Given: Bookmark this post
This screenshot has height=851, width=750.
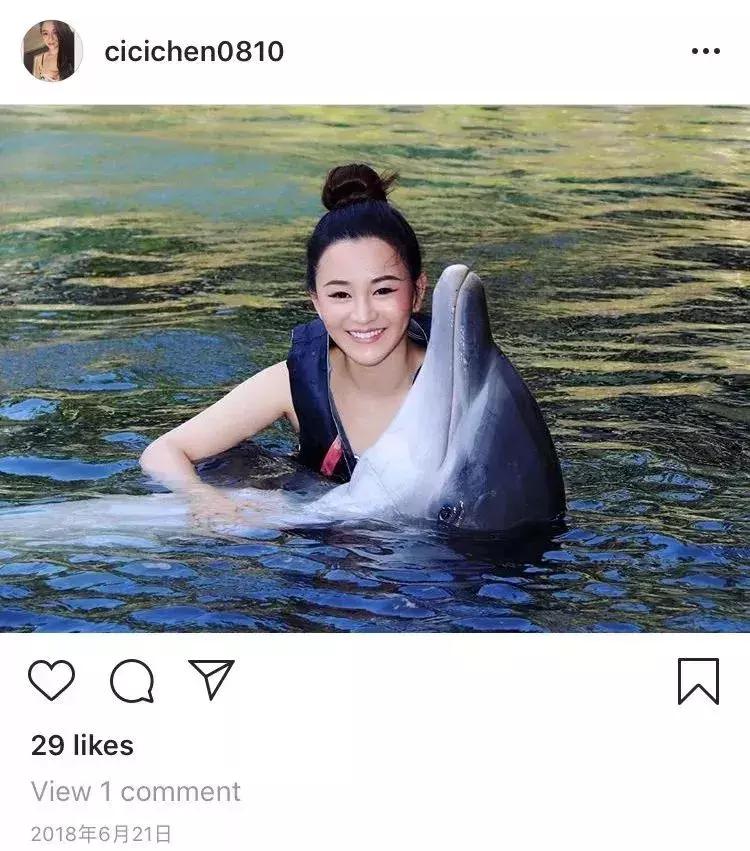Looking at the screenshot, I should tap(698, 682).
